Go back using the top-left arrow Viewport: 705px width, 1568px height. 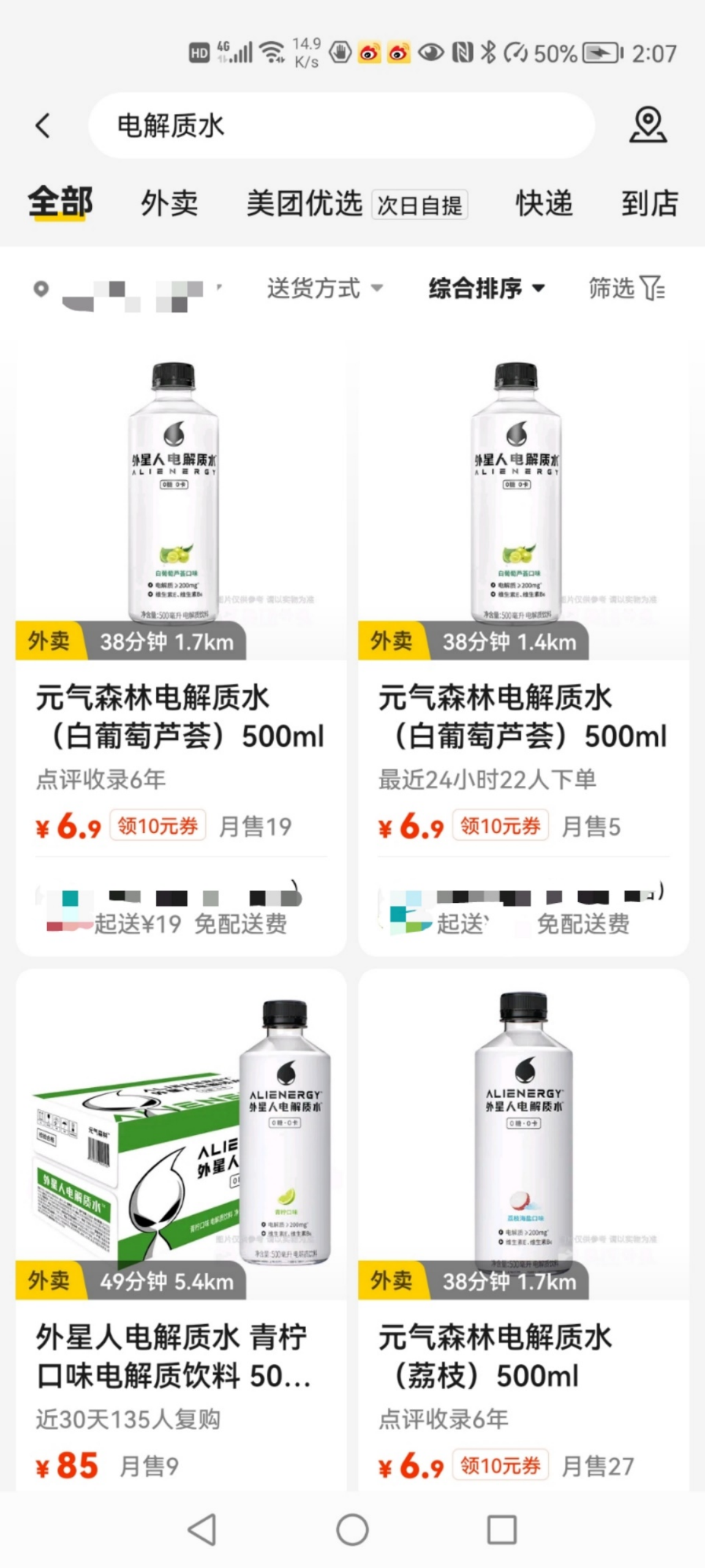tap(42, 126)
